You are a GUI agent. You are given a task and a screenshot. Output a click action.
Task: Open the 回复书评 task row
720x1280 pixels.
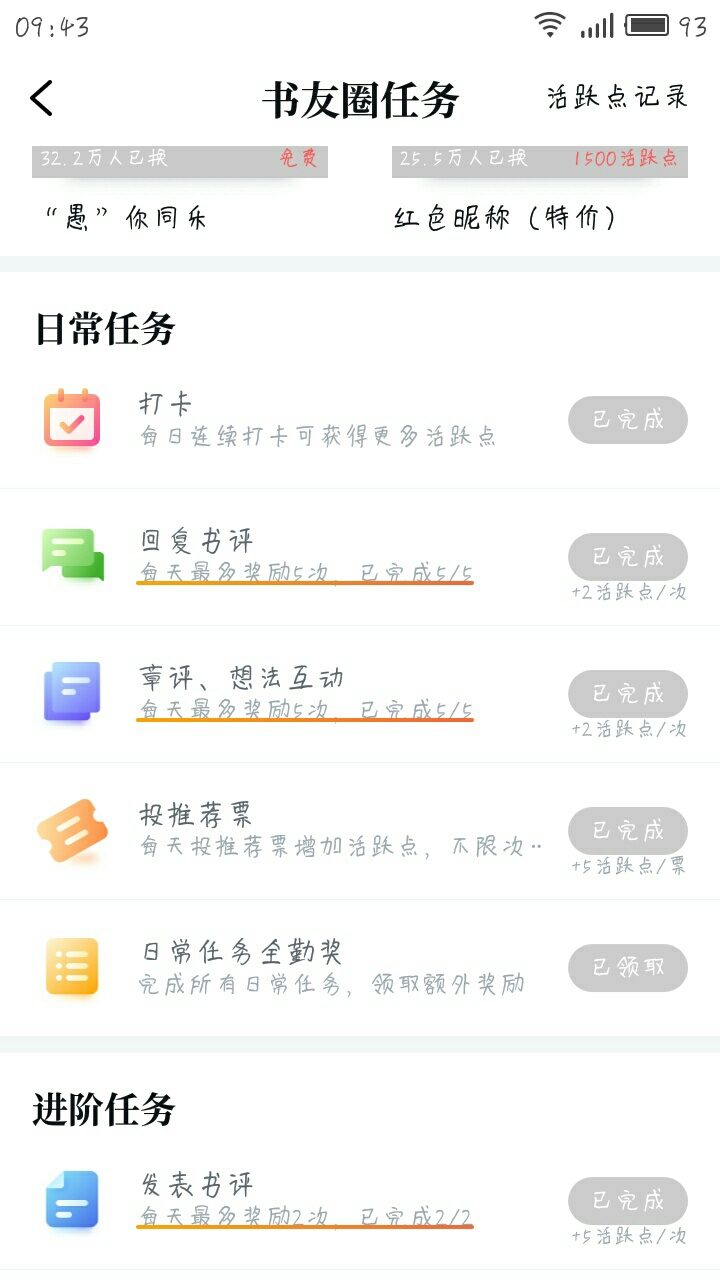(x=360, y=557)
